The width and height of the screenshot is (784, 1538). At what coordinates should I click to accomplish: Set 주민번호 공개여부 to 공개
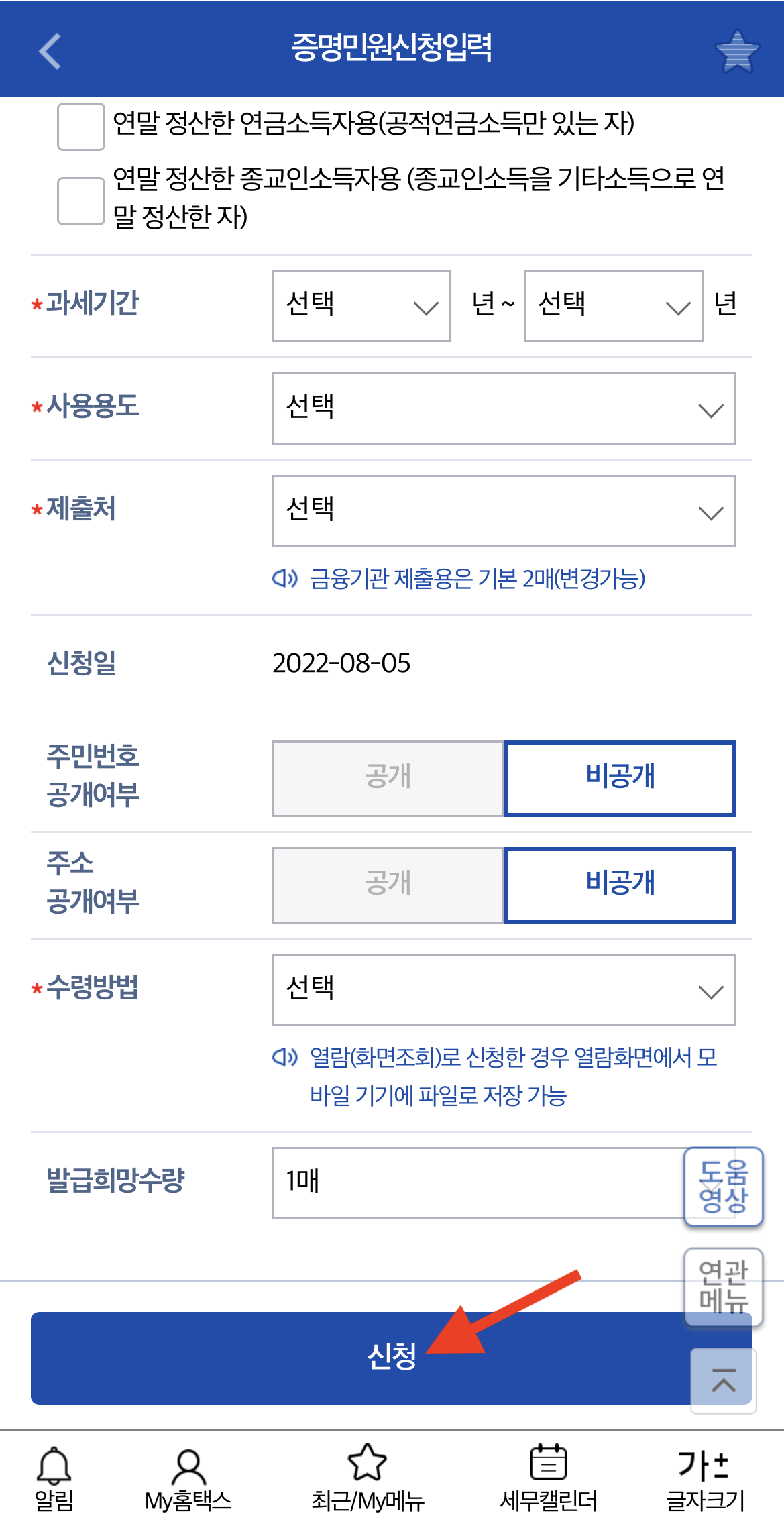[x=388, y=778]
